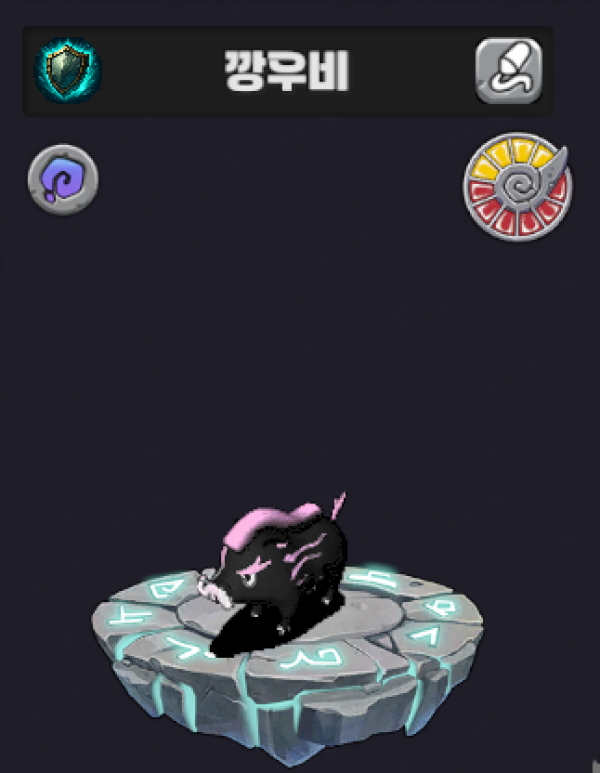
Task: Open the yellow and red spiral wheel
Action: click(516, 187)
